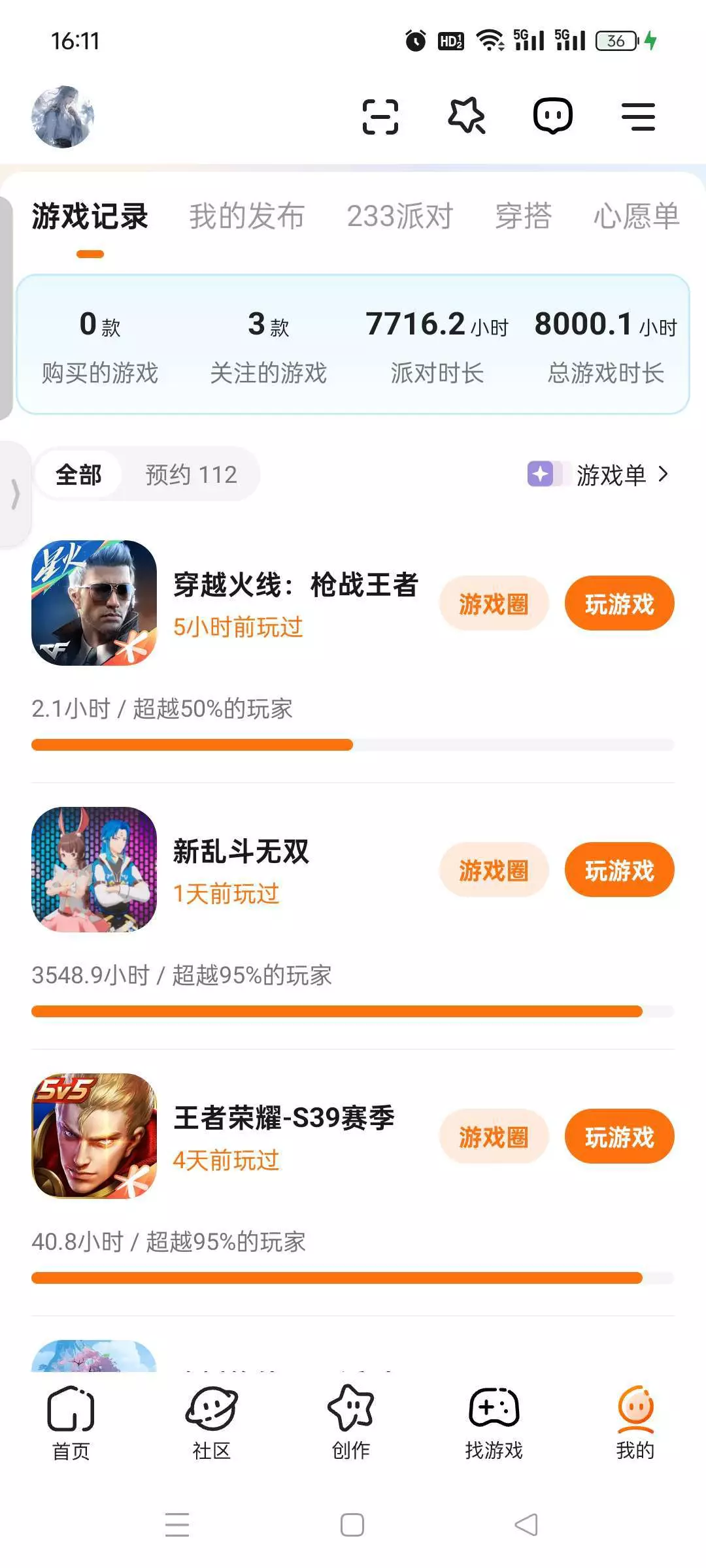Open the scan icon in the top bar
Screen dimensions: 706x1568
(x=380, y=117)
